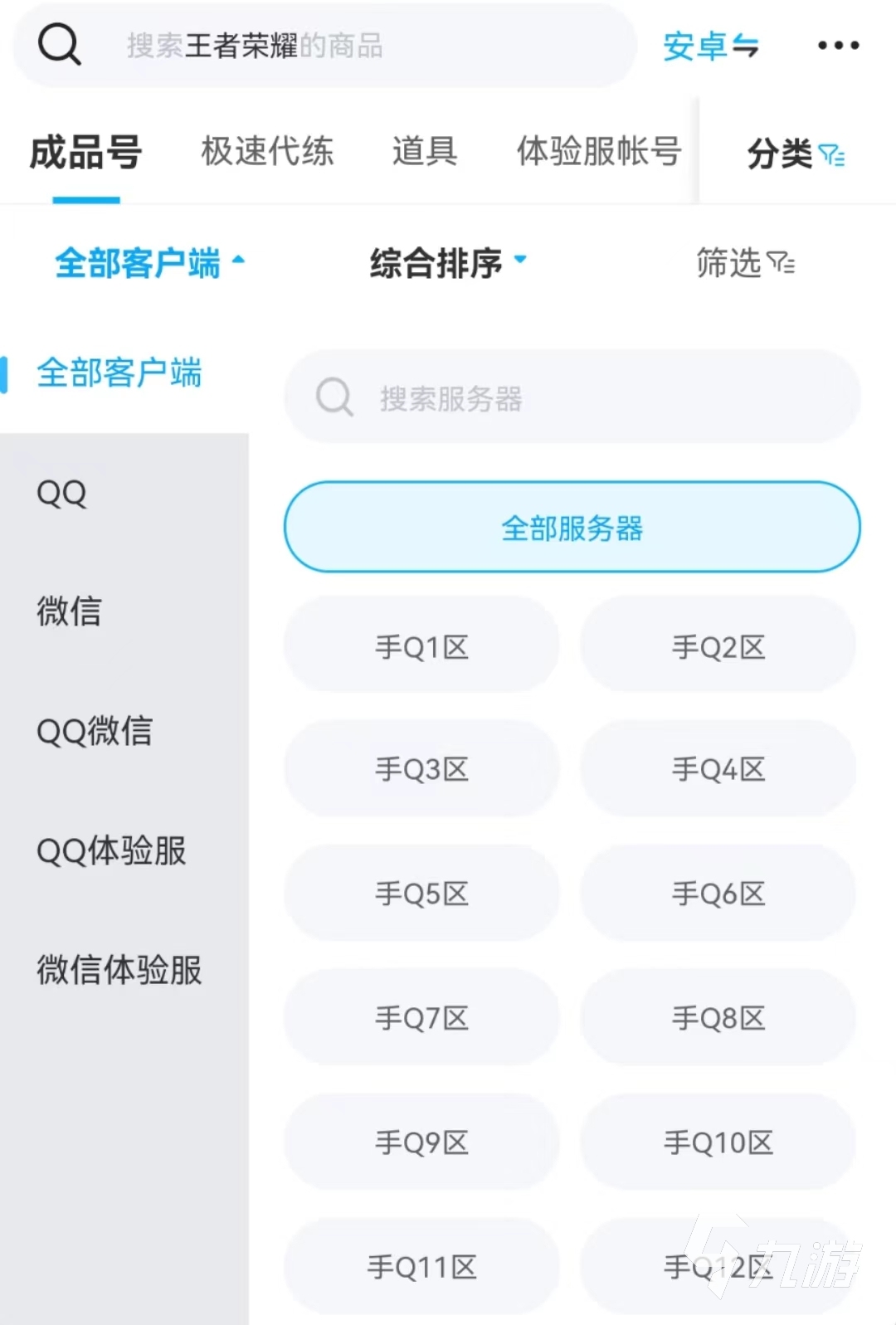This screenshot has height=1325, width=896.
Task: Pick server 手Q10区
Action: click(718, 1142)
